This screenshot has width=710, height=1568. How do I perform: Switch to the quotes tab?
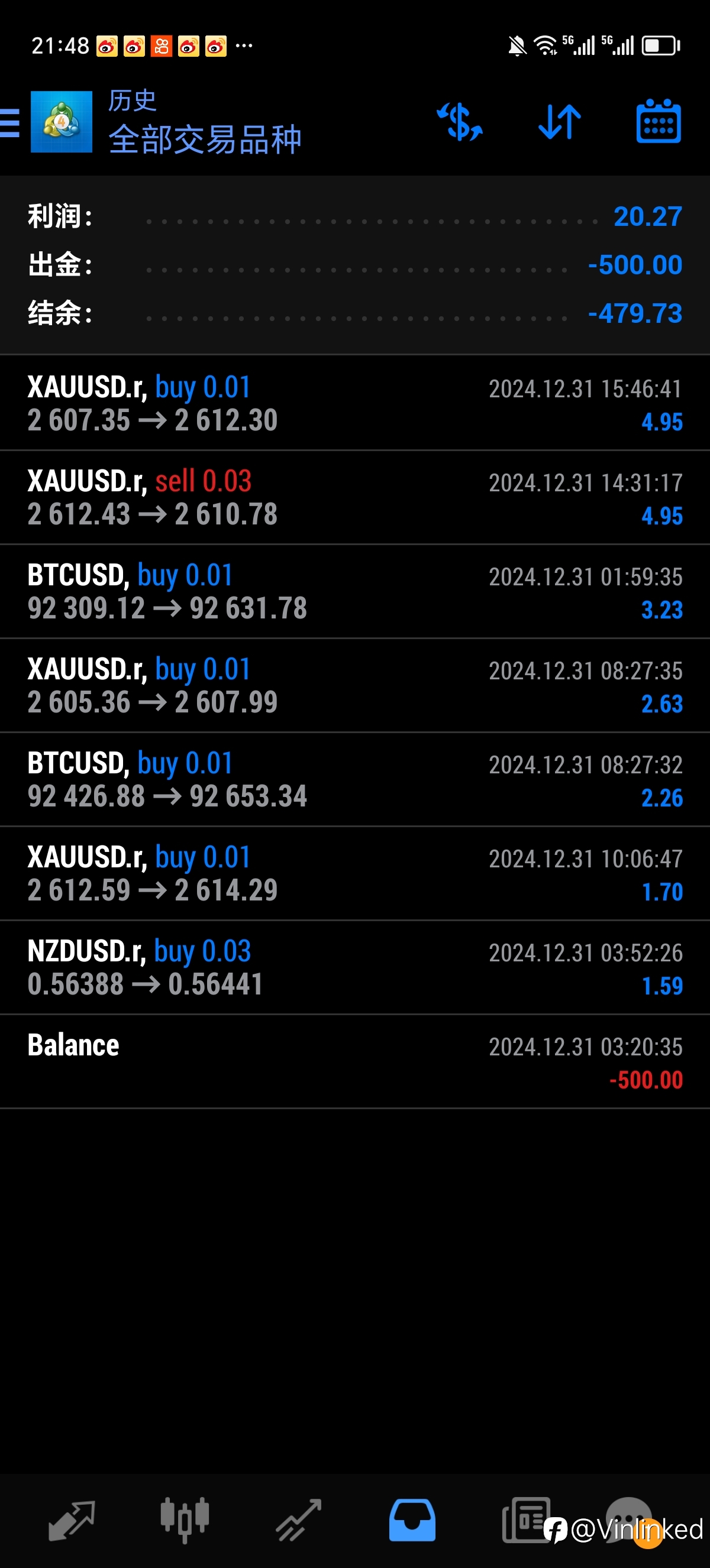(71, 1520)
